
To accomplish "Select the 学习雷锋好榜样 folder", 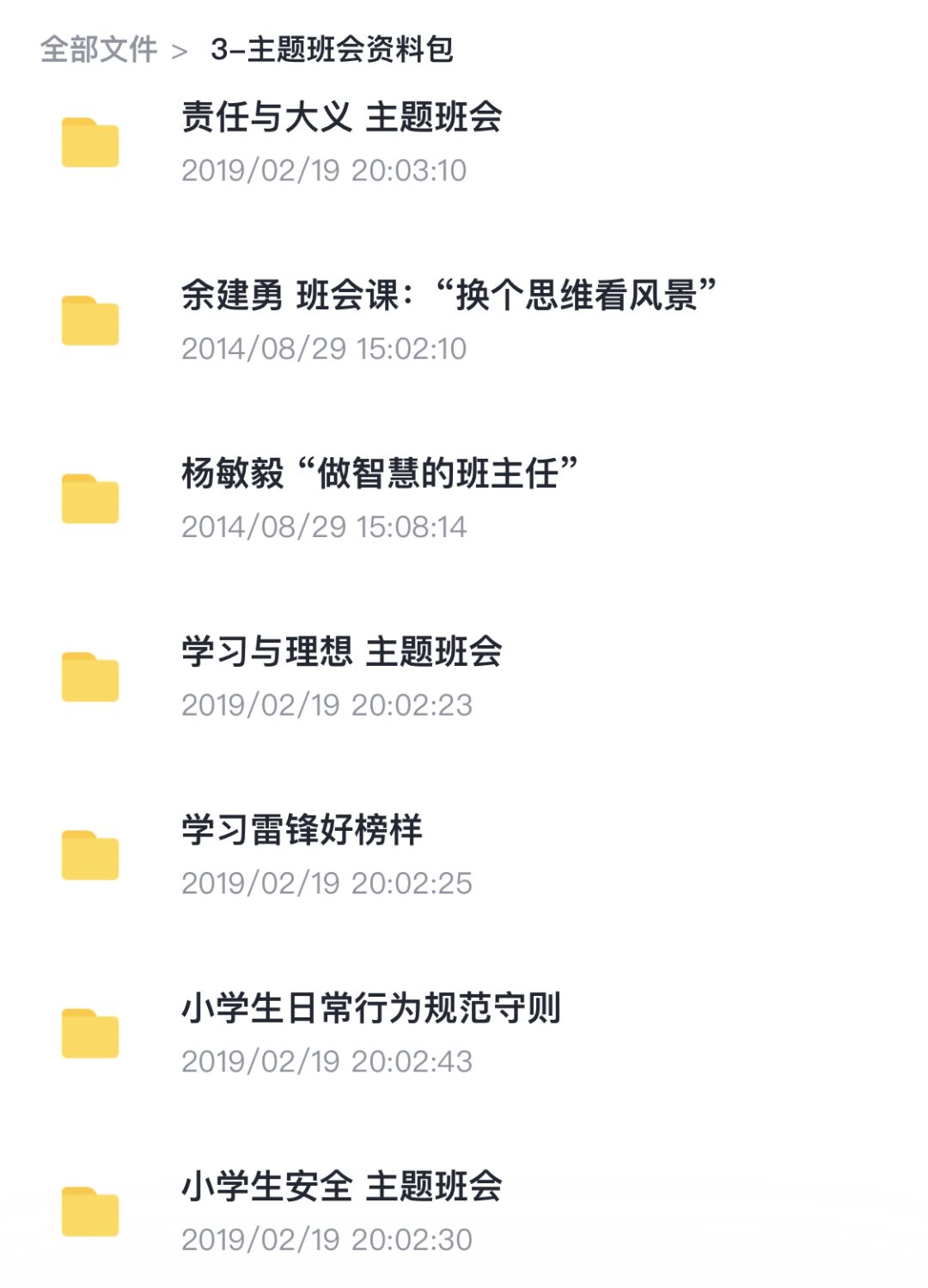I will tap(302, 831).
